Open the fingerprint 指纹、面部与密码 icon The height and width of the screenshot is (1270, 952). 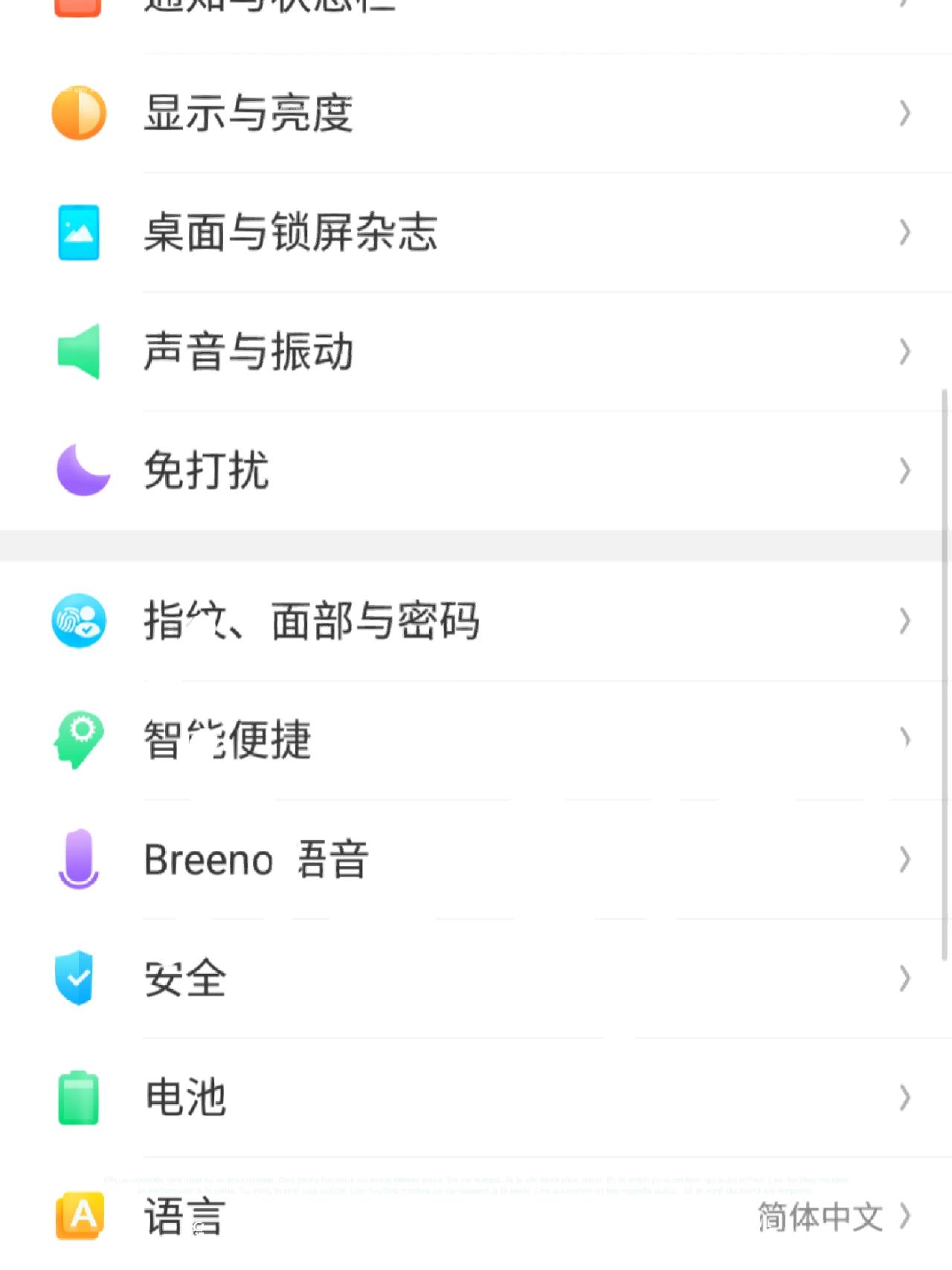click(78, 620)
